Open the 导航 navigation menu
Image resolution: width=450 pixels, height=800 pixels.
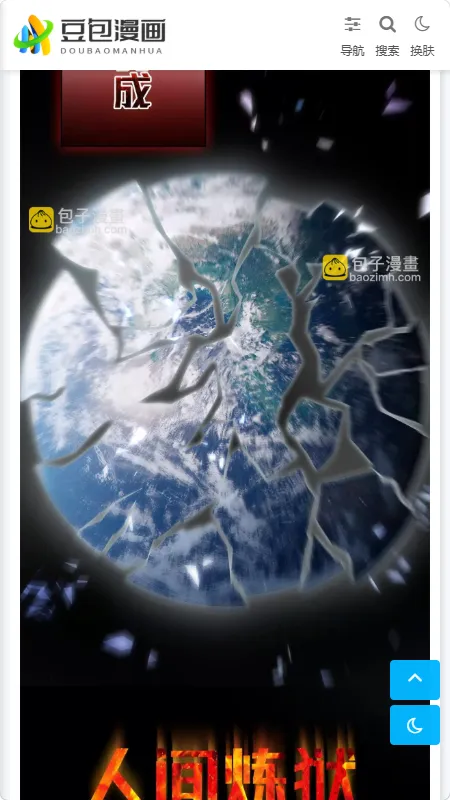click(353, 36)
